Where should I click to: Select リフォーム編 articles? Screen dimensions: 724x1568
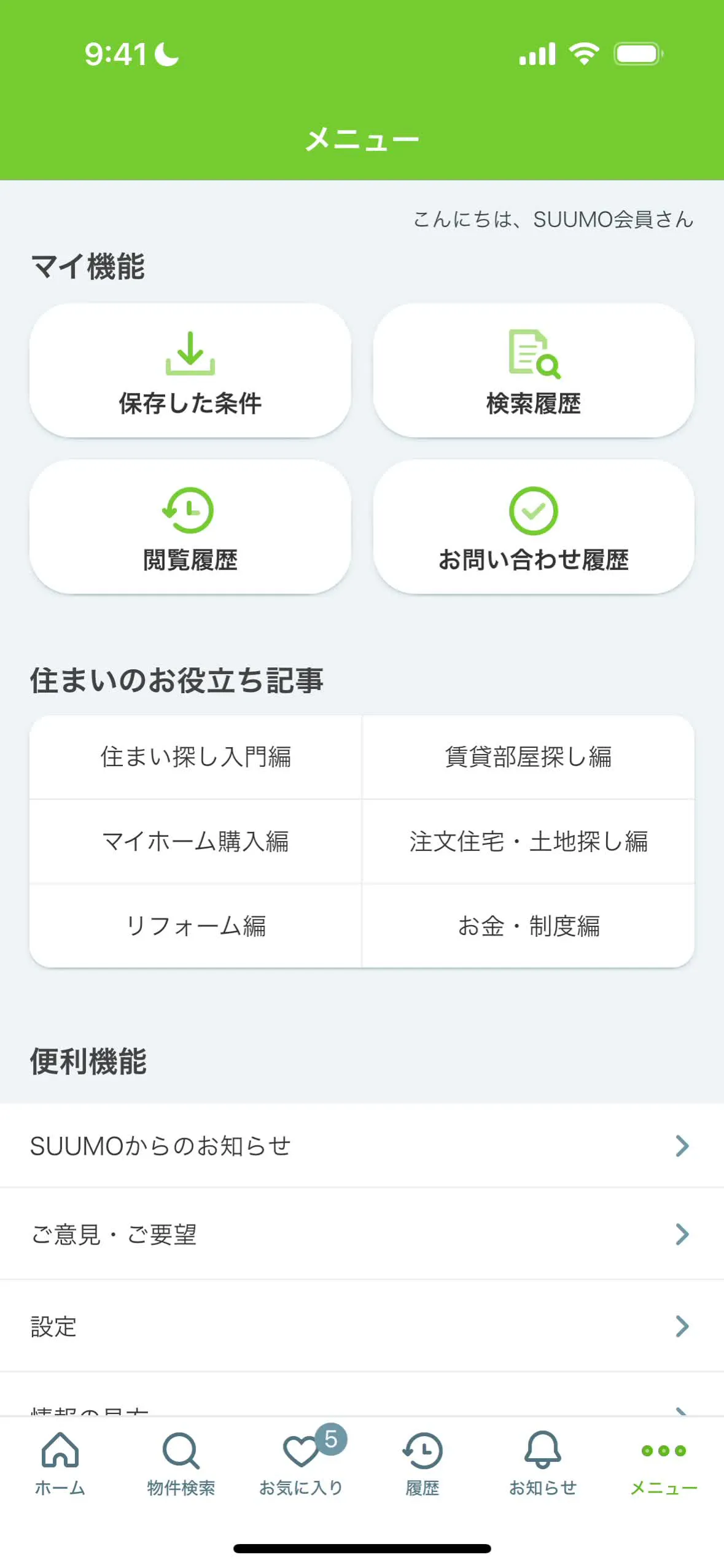tap(195, 926)
